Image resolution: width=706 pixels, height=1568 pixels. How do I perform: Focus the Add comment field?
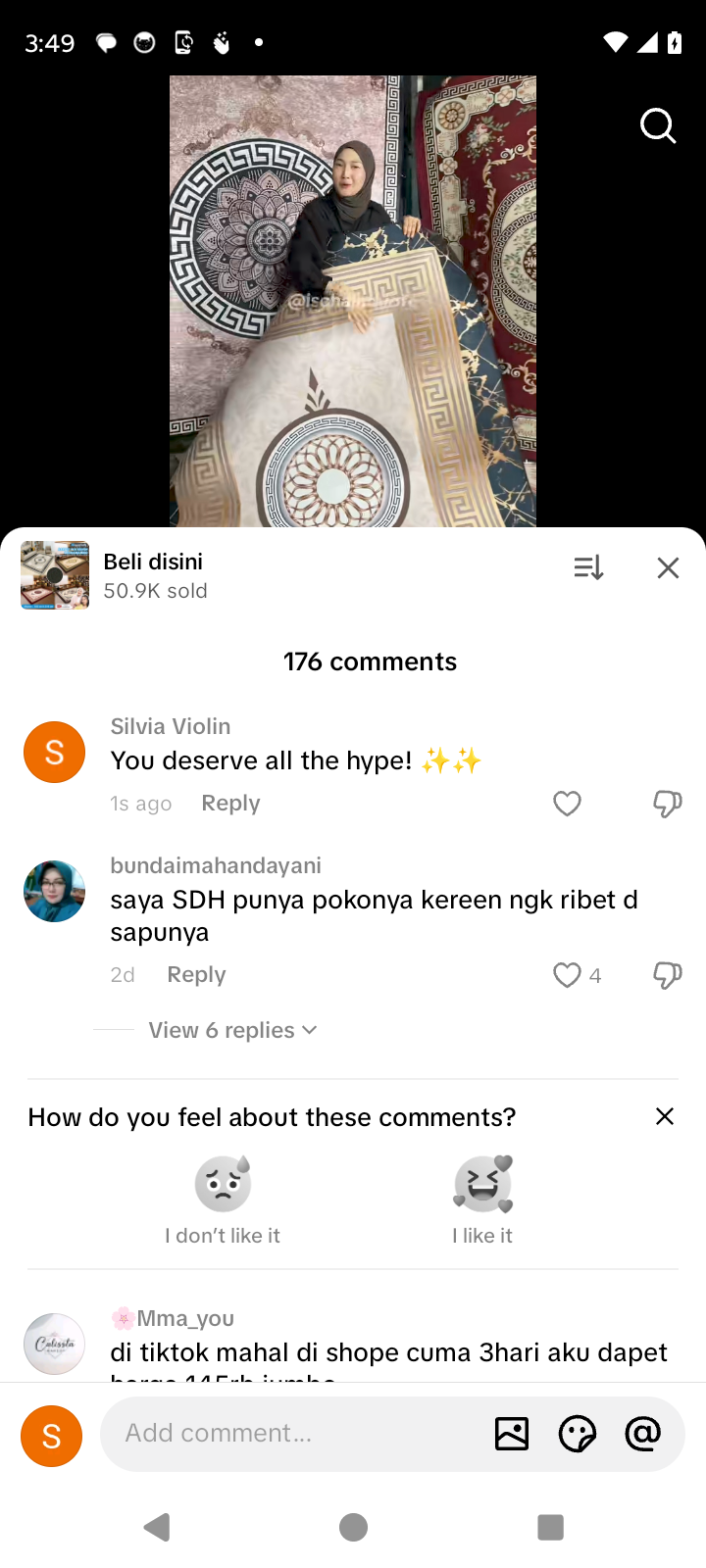coord(294,1434)
